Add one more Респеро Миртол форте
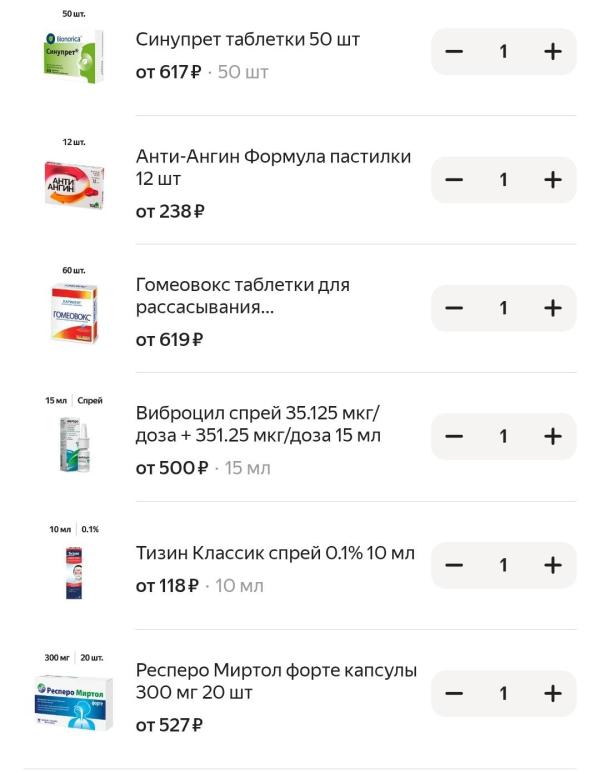The height and width of the screenshot is (771, 600). [x=552, y=693]
